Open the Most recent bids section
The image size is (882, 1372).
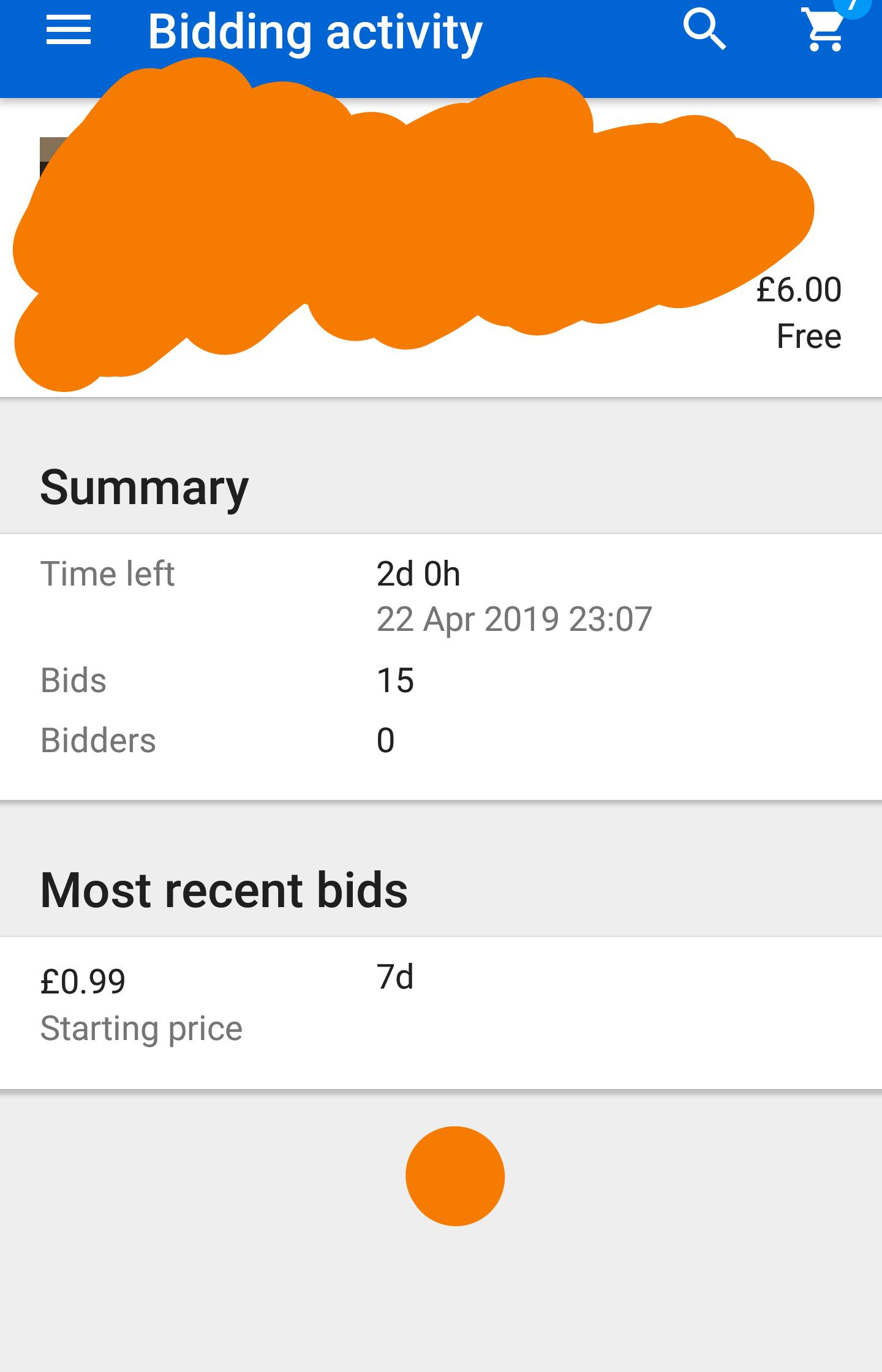pos(224,887)
